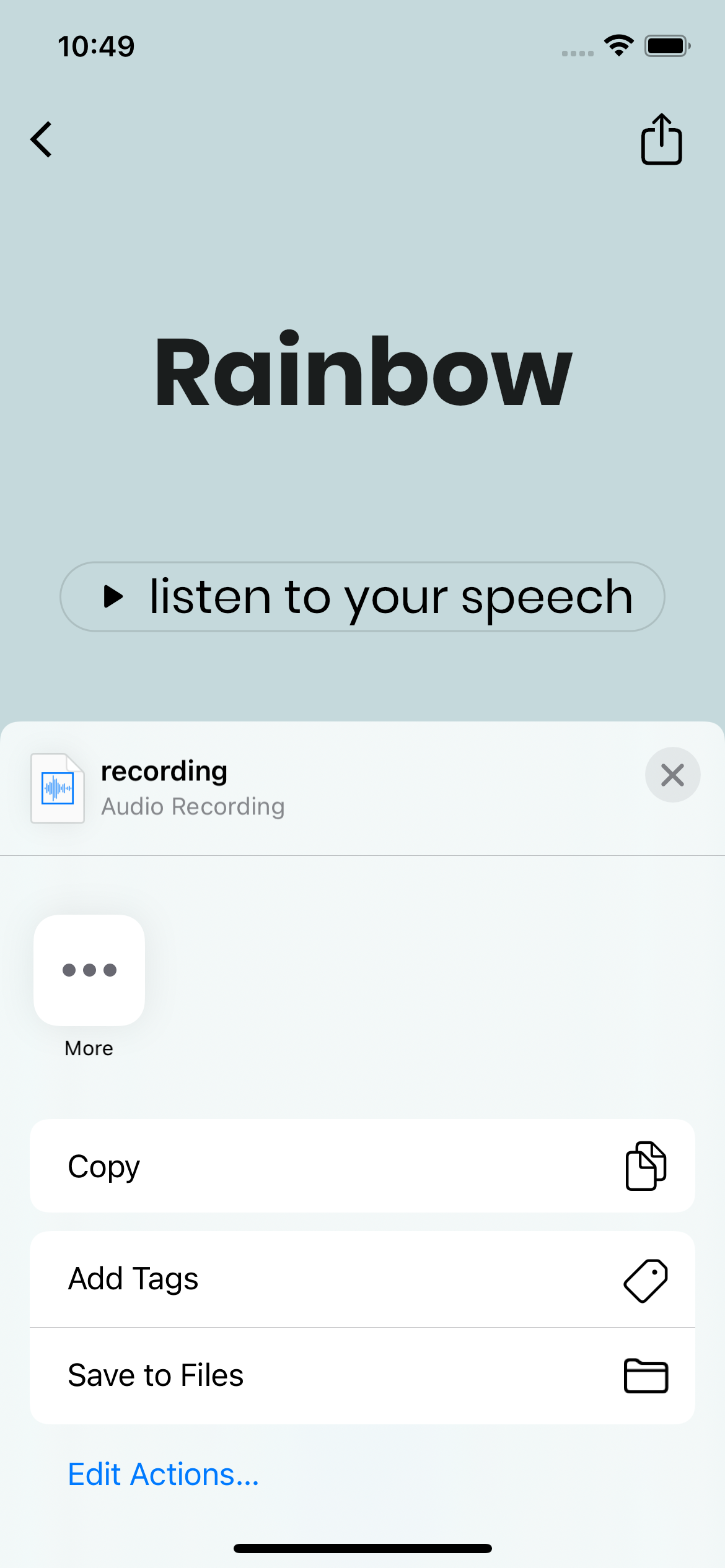Play listen to your speech
This screenshot has height=1568, width=725.
(x=362, y=596)
